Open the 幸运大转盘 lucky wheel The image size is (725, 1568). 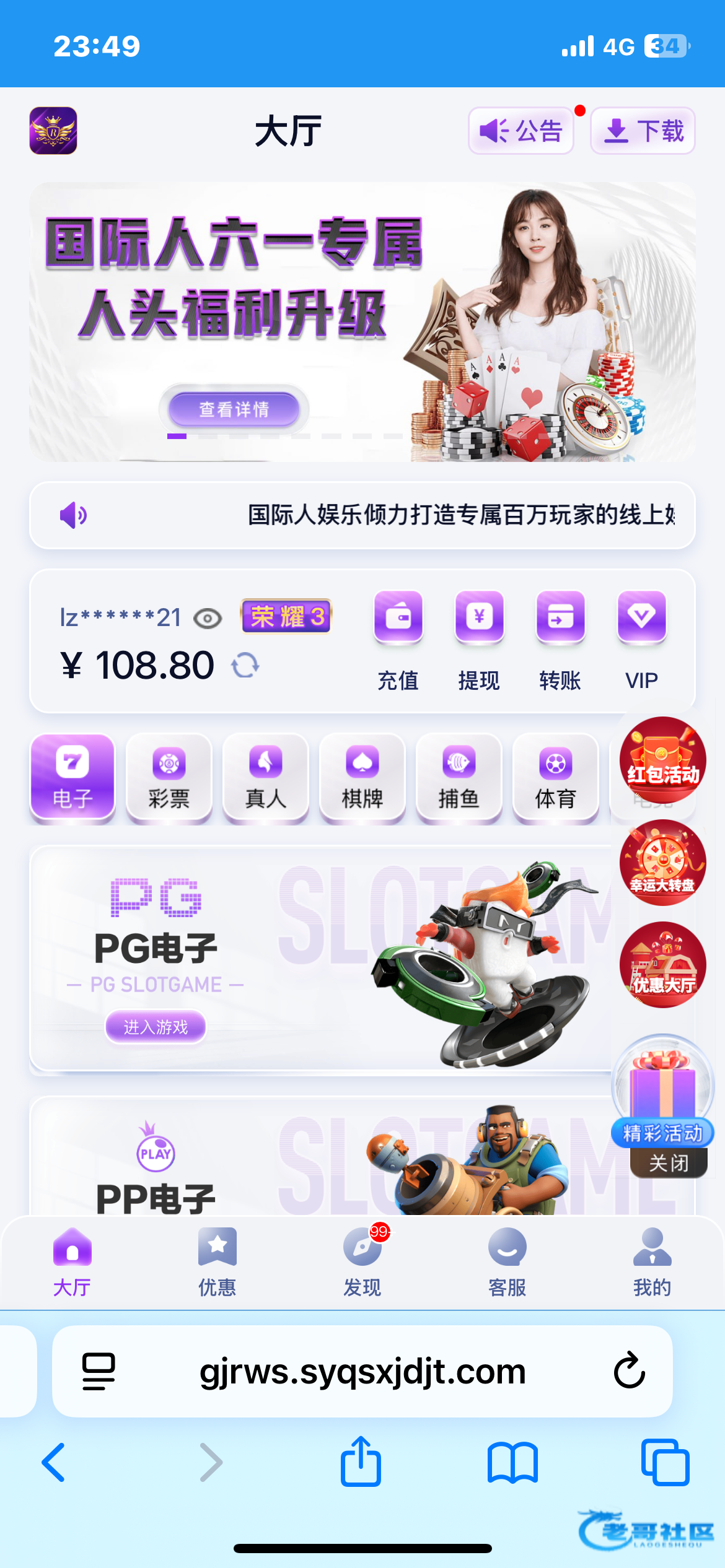pos(662,862)
